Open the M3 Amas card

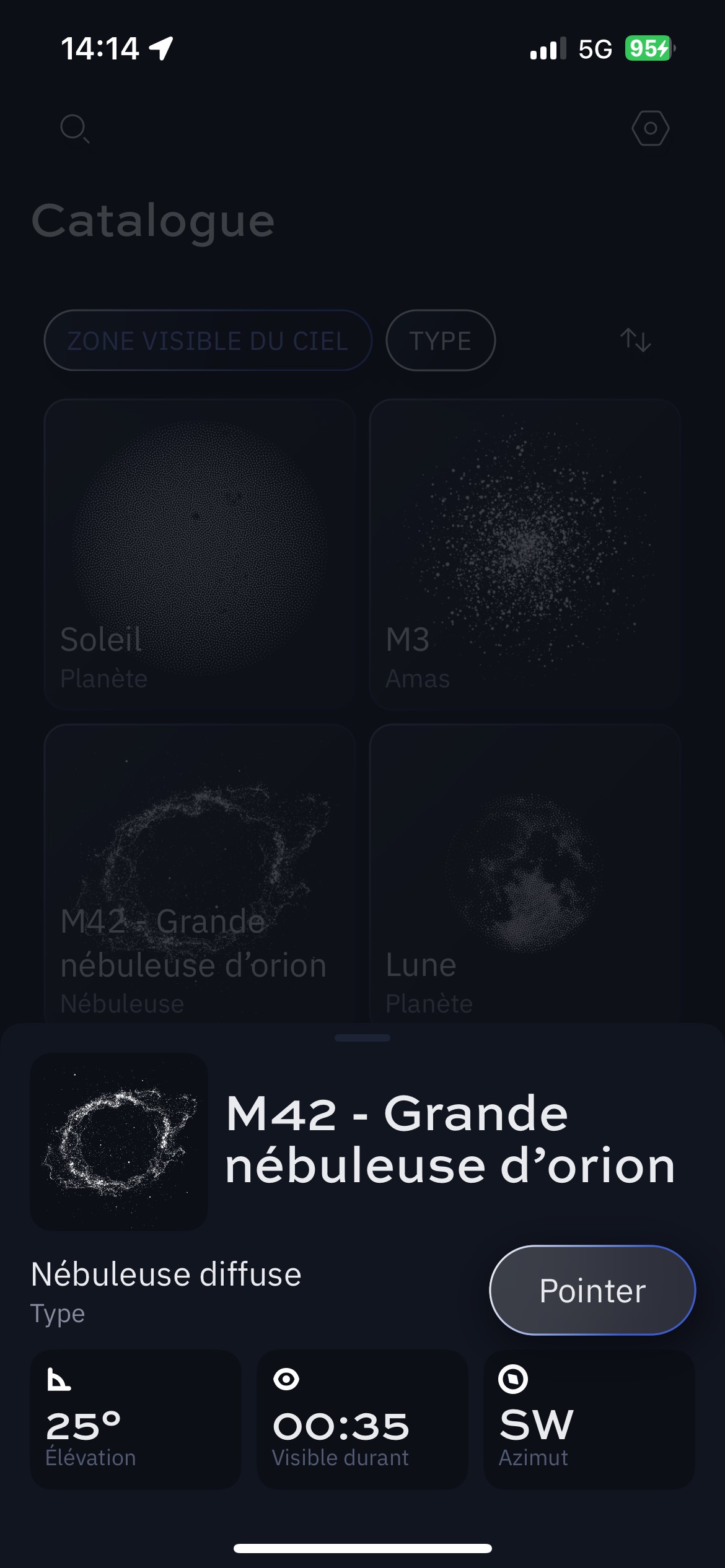(x=524, y=554)
